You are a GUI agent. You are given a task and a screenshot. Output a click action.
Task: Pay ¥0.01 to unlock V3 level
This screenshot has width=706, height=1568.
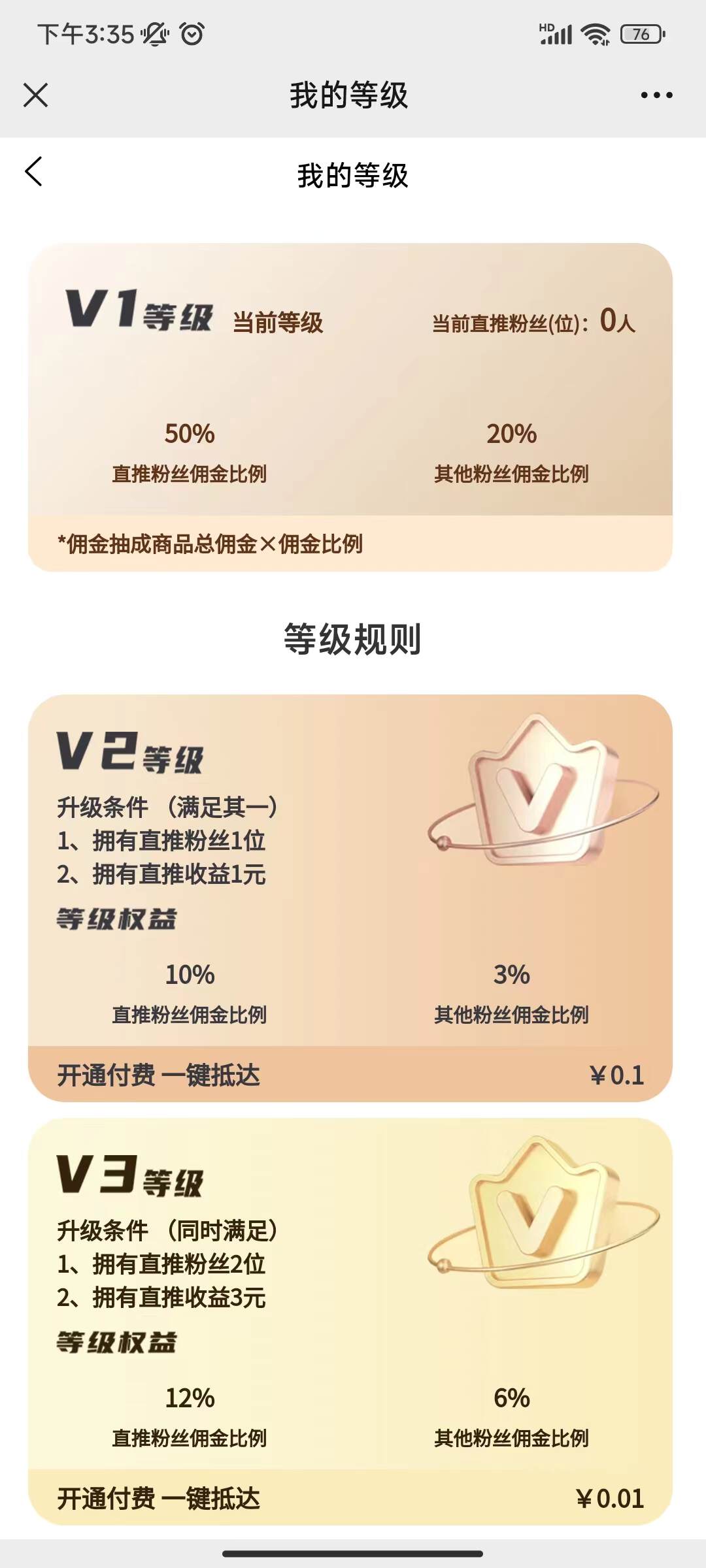click(350, 1498)
